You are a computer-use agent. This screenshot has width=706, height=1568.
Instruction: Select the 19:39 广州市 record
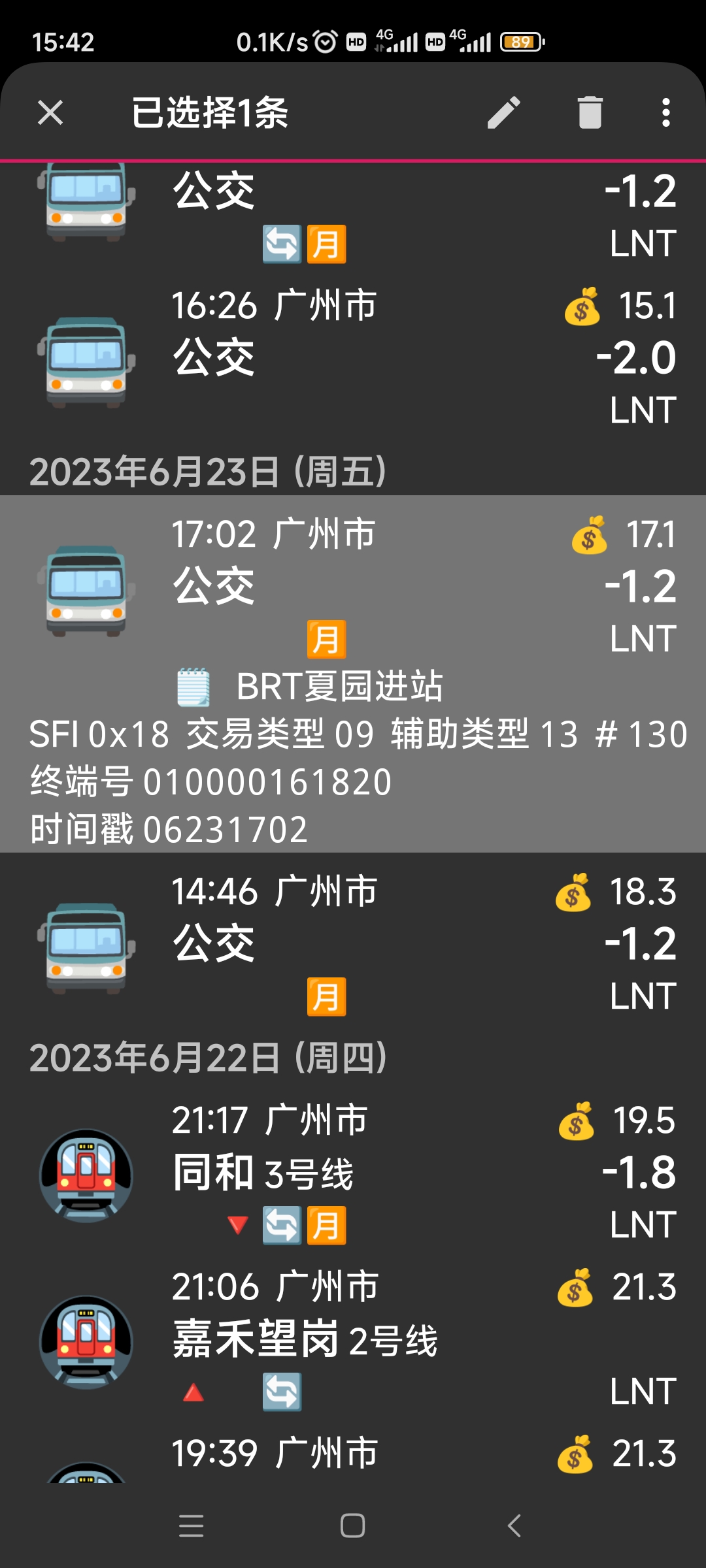353,1454
